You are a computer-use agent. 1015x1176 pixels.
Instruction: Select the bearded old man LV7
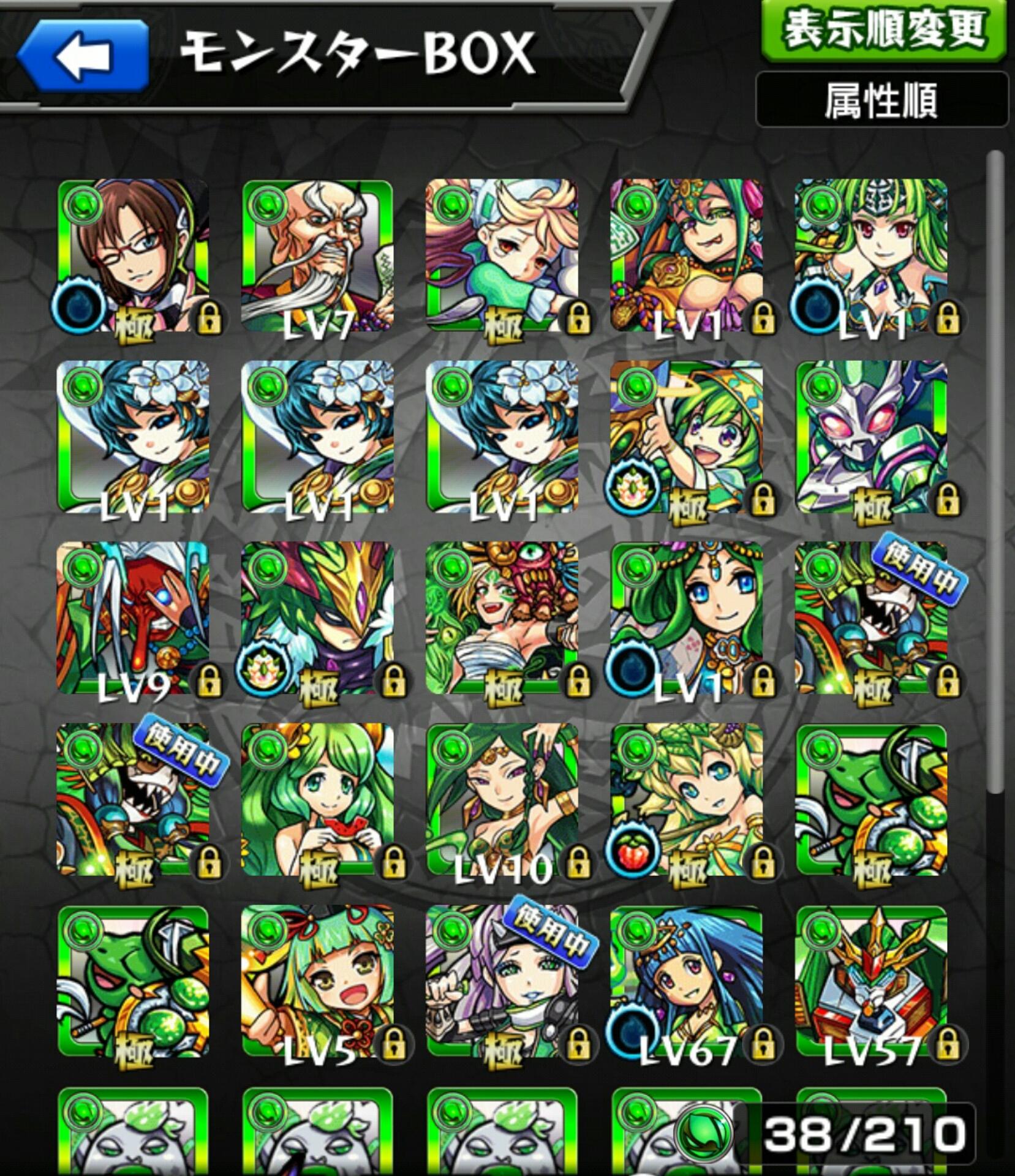317,255
